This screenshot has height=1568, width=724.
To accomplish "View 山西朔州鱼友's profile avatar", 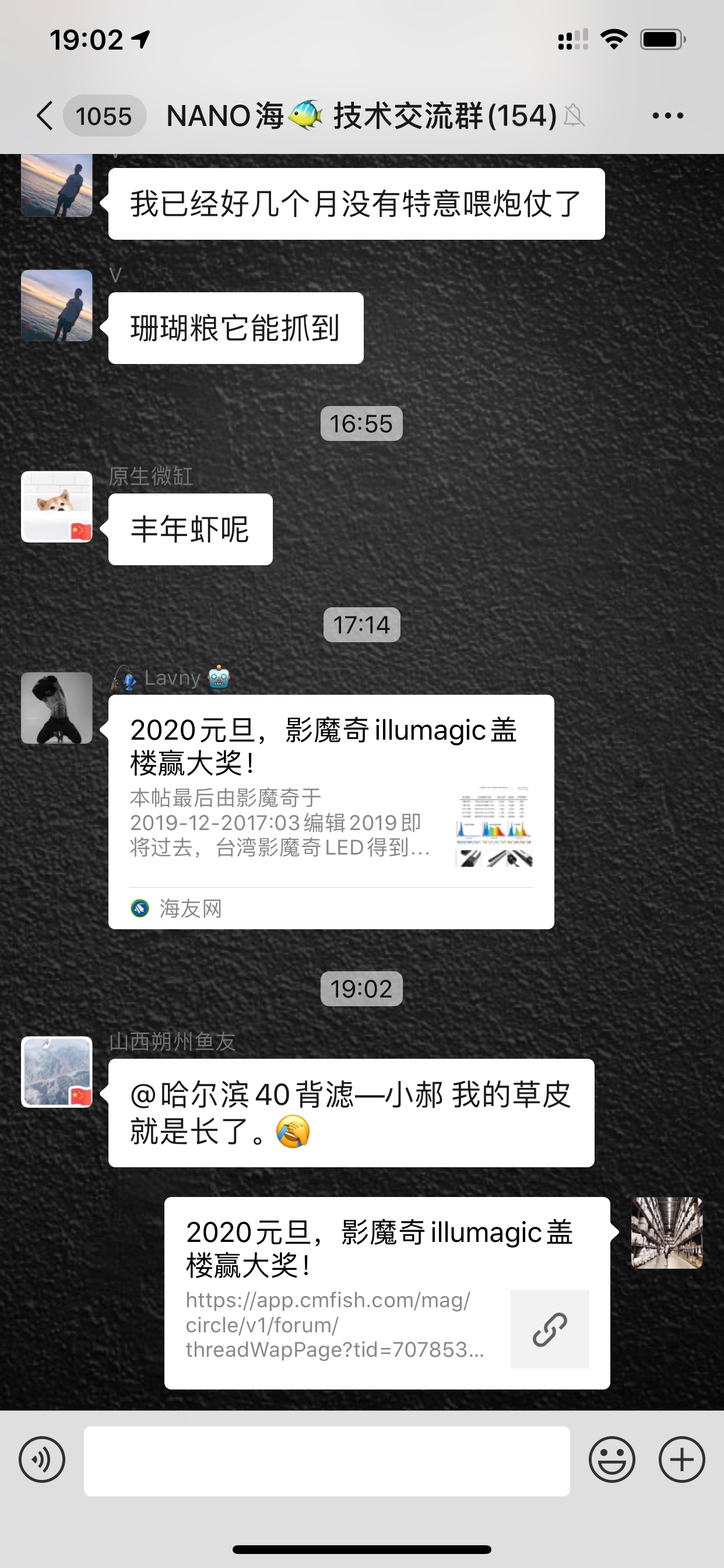I will pos(57,1072).
